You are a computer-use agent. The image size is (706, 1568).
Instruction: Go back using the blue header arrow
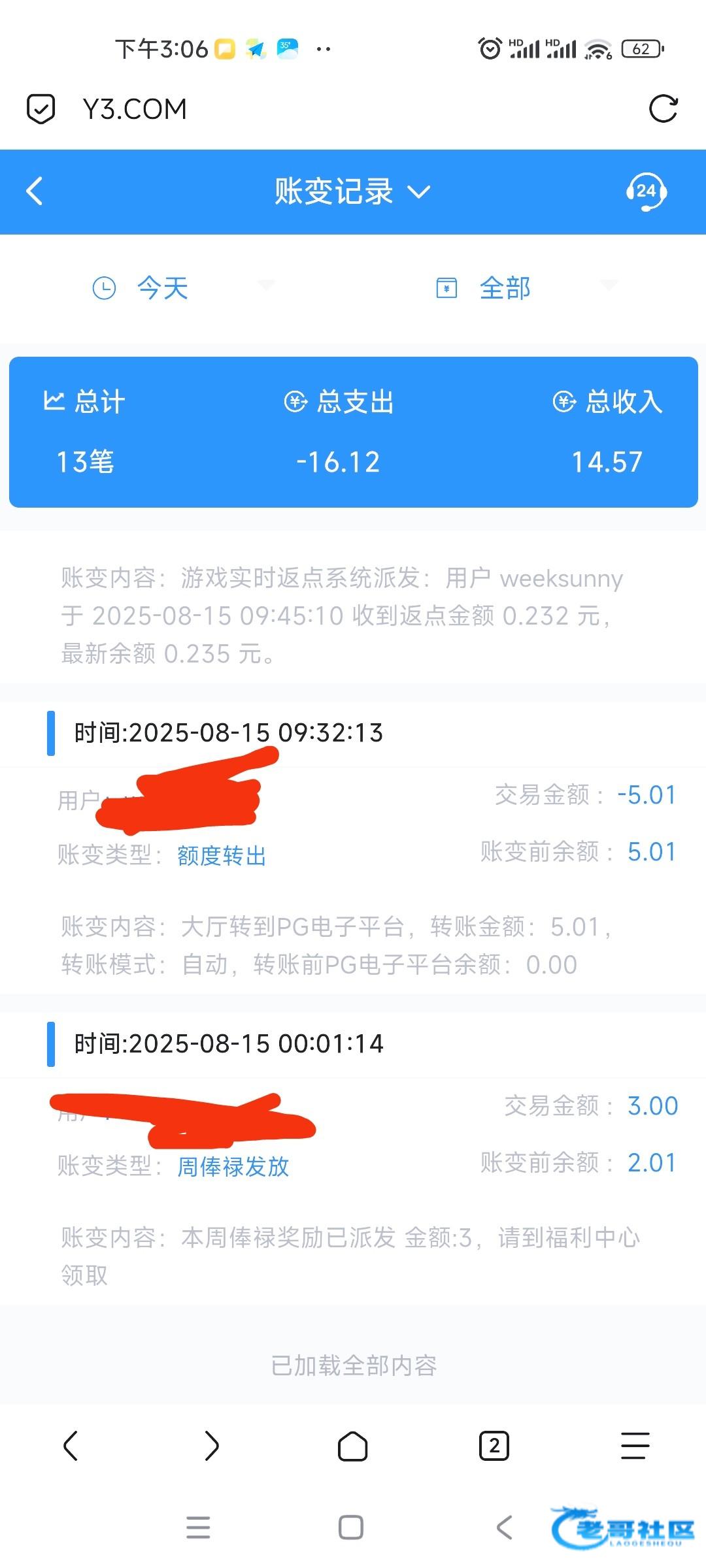(x=35, y=191)
